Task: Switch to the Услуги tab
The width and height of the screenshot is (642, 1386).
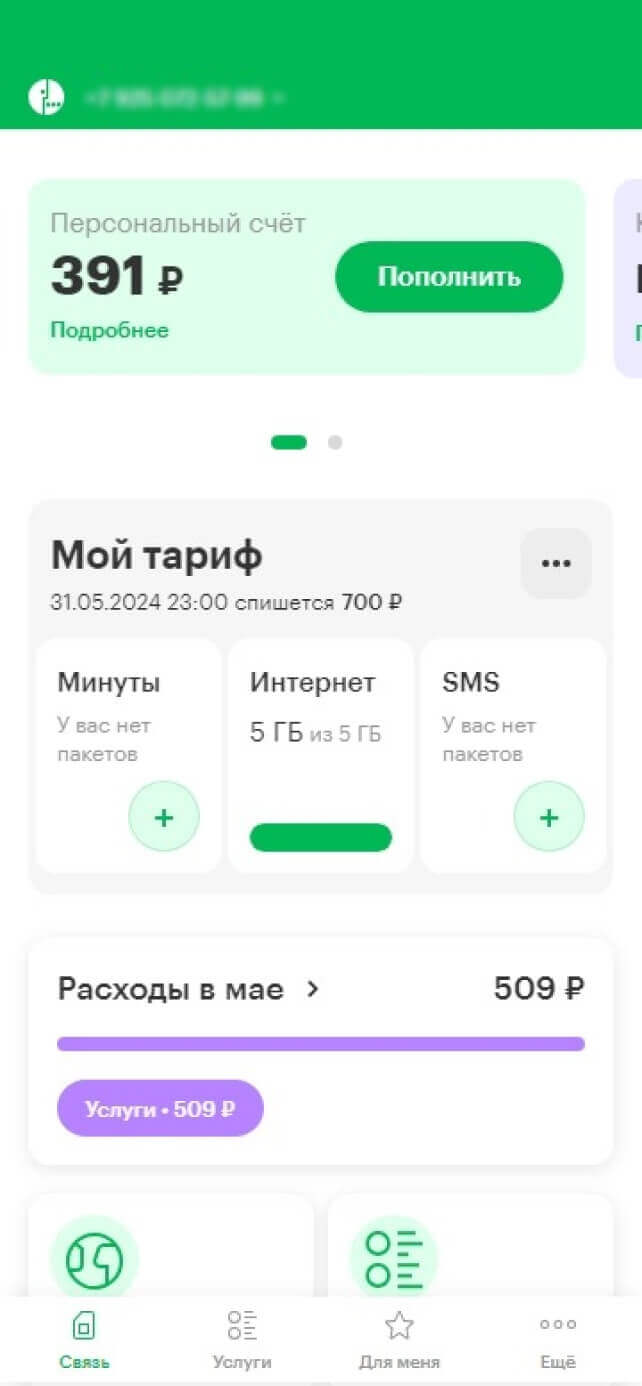Action: 242,1340
